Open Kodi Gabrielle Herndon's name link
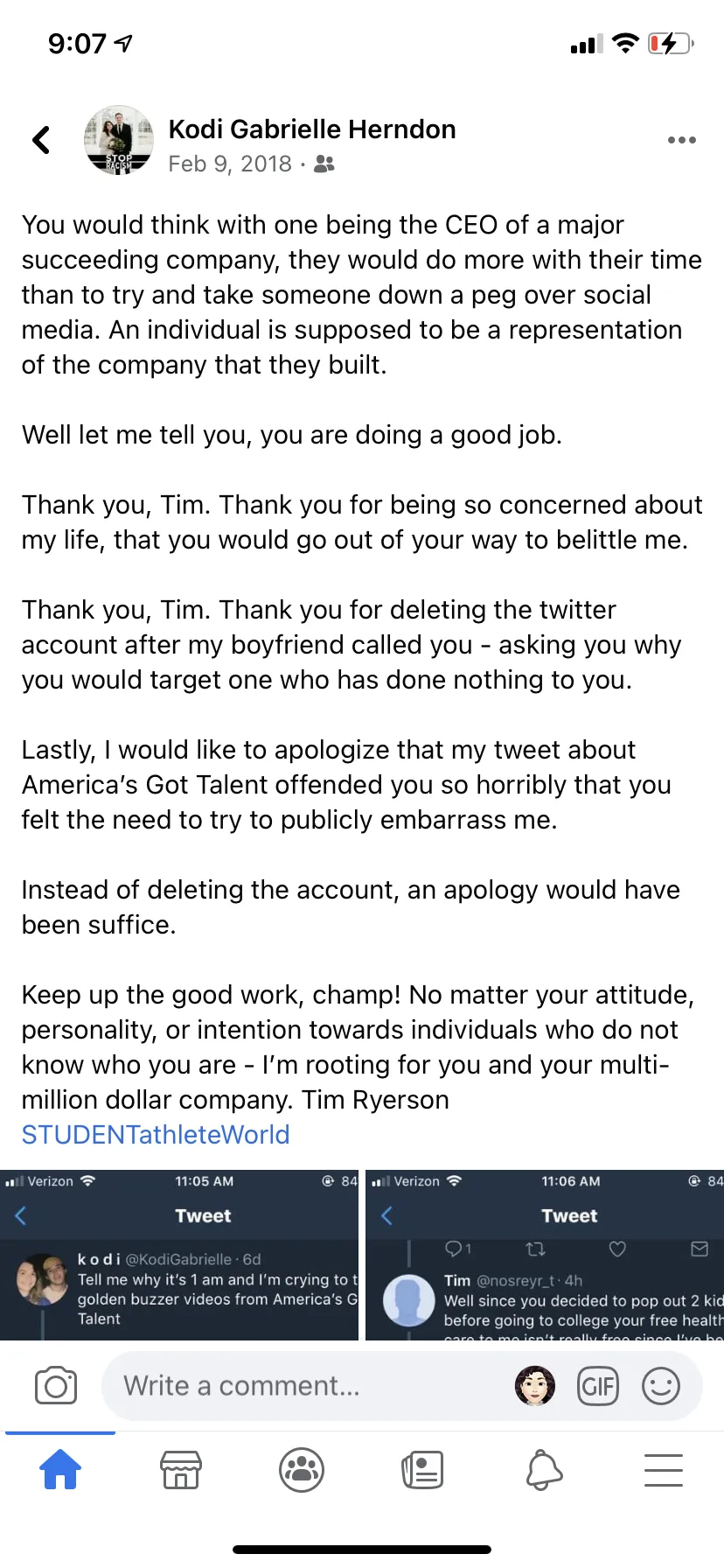 (x=312, y=129)
